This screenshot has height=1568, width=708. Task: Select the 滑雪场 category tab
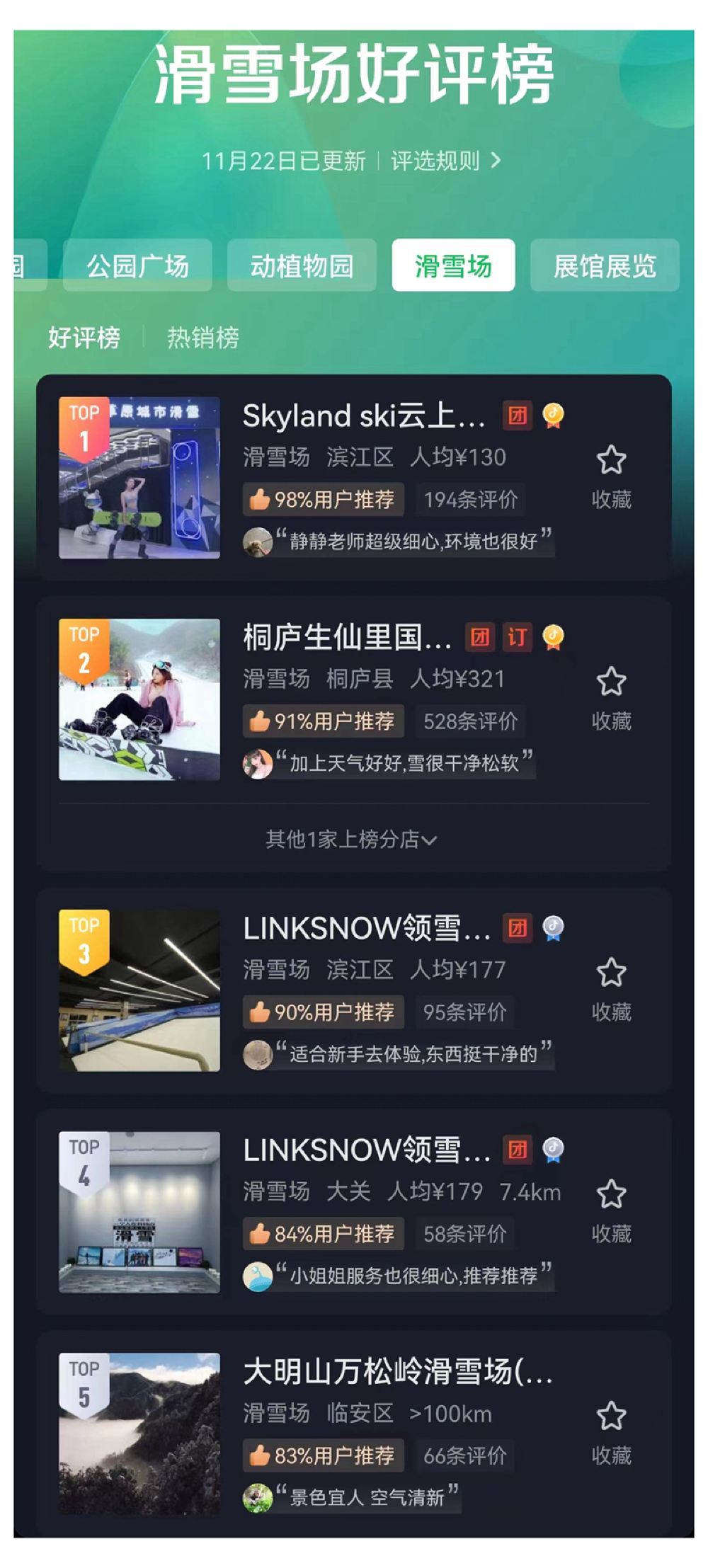point(453,265)
